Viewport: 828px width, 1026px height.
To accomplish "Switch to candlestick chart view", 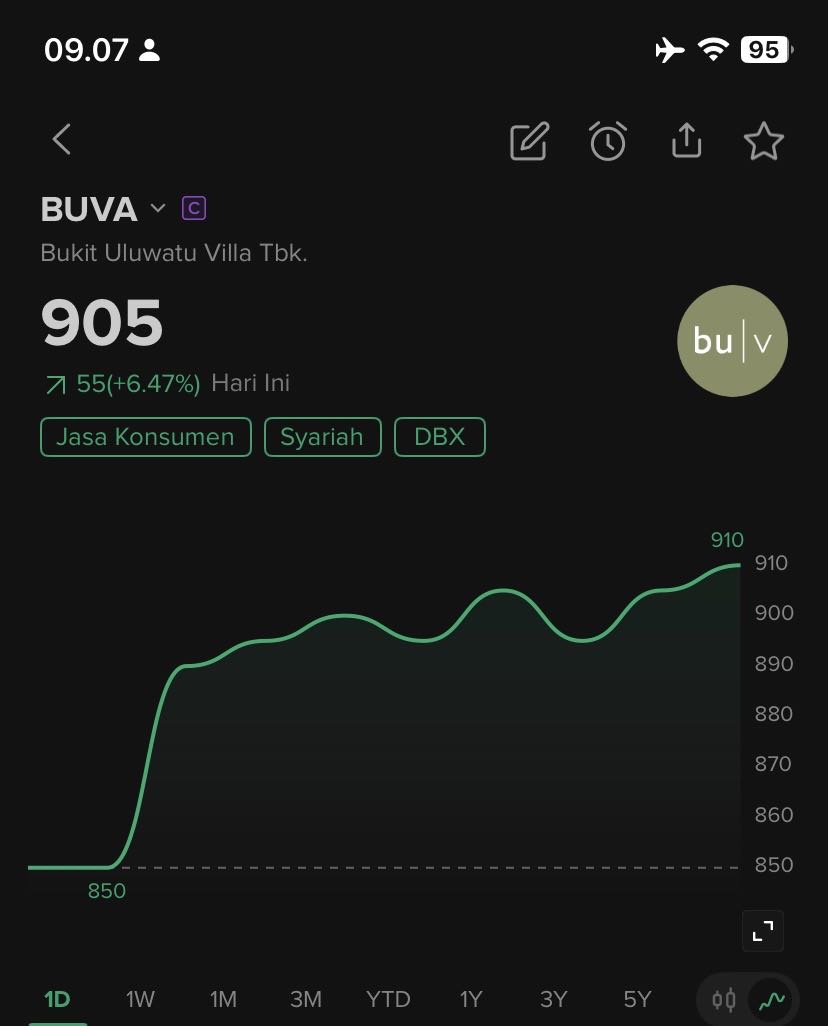I will tap(724, 999).
